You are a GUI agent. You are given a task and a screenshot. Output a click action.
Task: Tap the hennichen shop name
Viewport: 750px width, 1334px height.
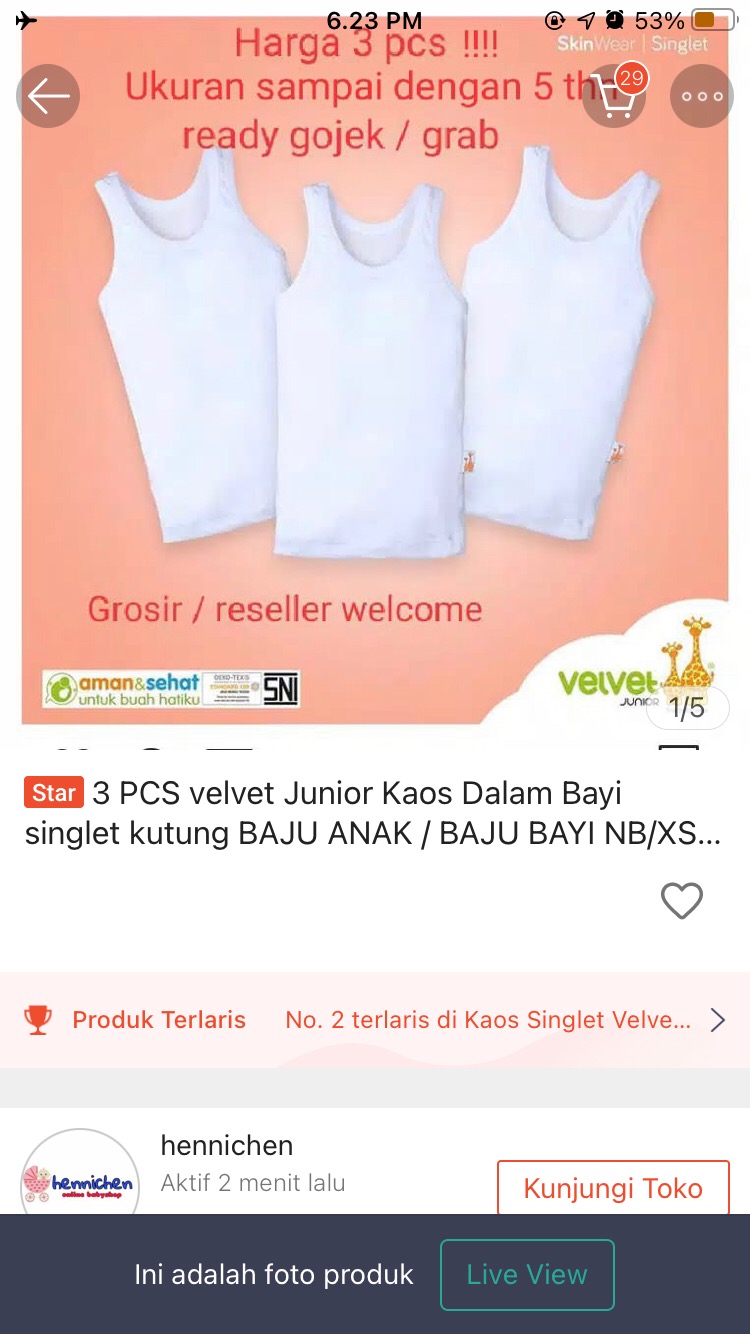[x=226, y=1145]
